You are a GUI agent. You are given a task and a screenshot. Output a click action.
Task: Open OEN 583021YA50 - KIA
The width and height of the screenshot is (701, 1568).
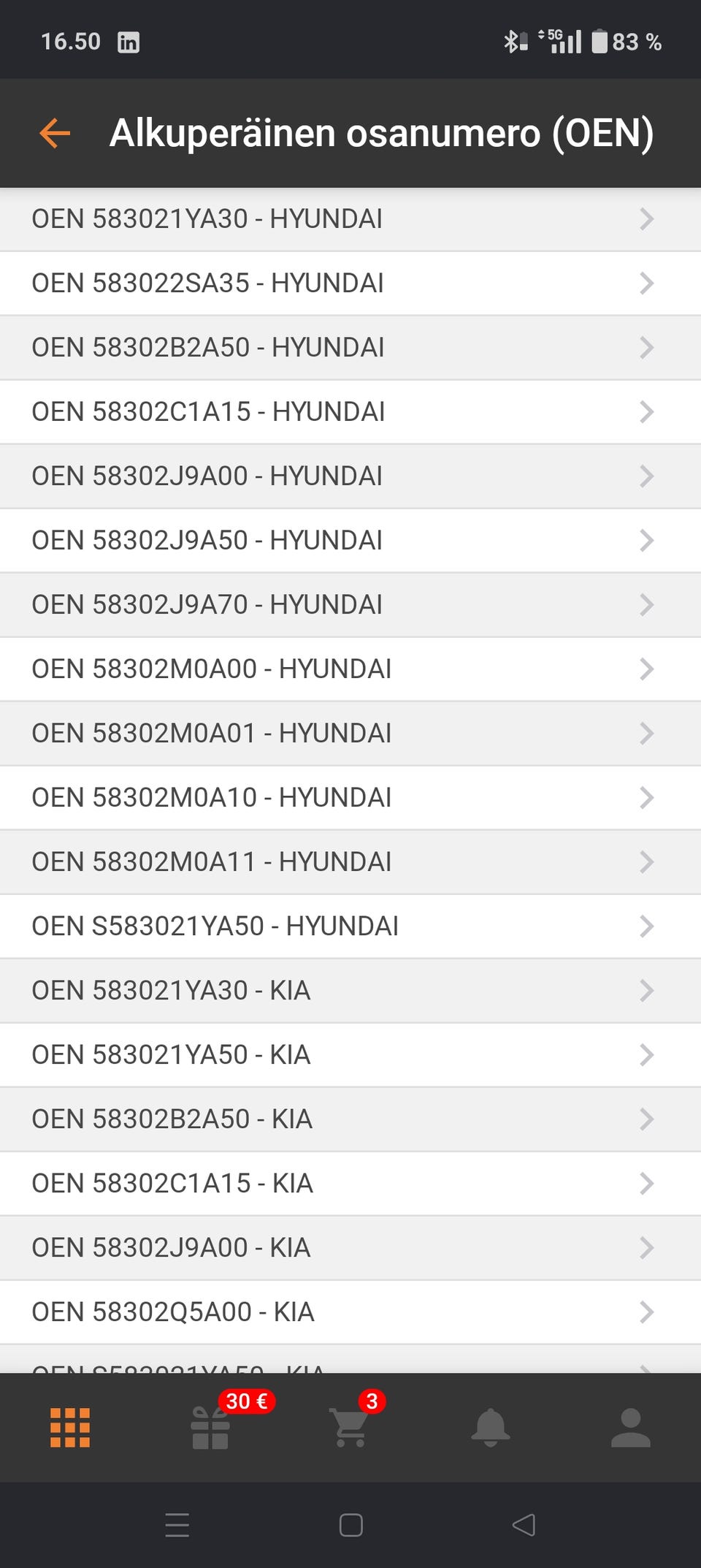(x=350, y=1055)
